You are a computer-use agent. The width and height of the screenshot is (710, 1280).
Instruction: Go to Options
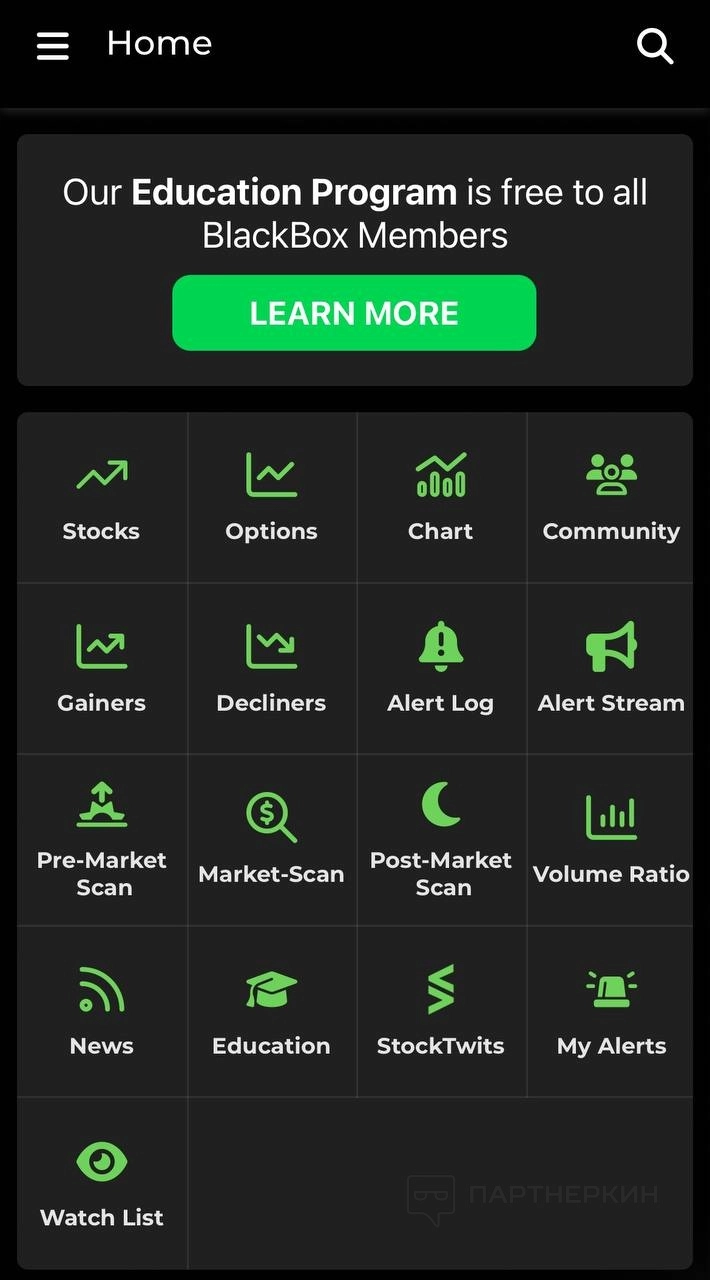tap(271, 497)
